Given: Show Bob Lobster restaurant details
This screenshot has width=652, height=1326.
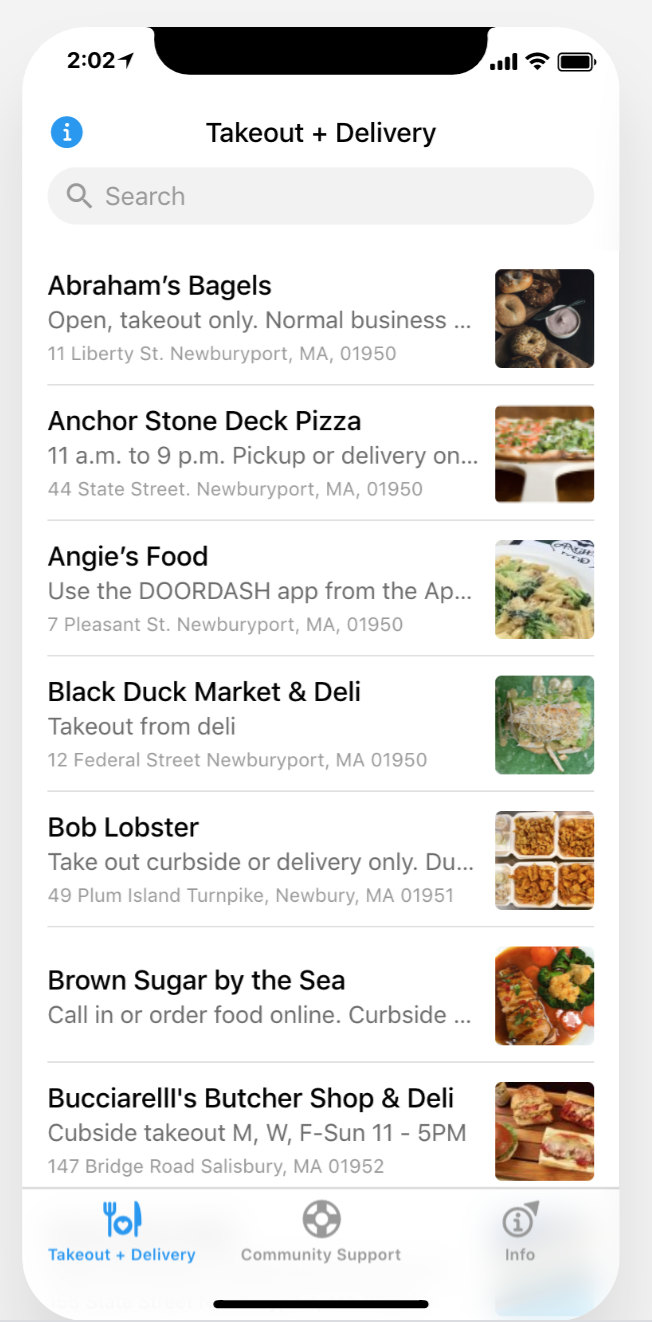Looking at the screenshot, I should 321,860.
